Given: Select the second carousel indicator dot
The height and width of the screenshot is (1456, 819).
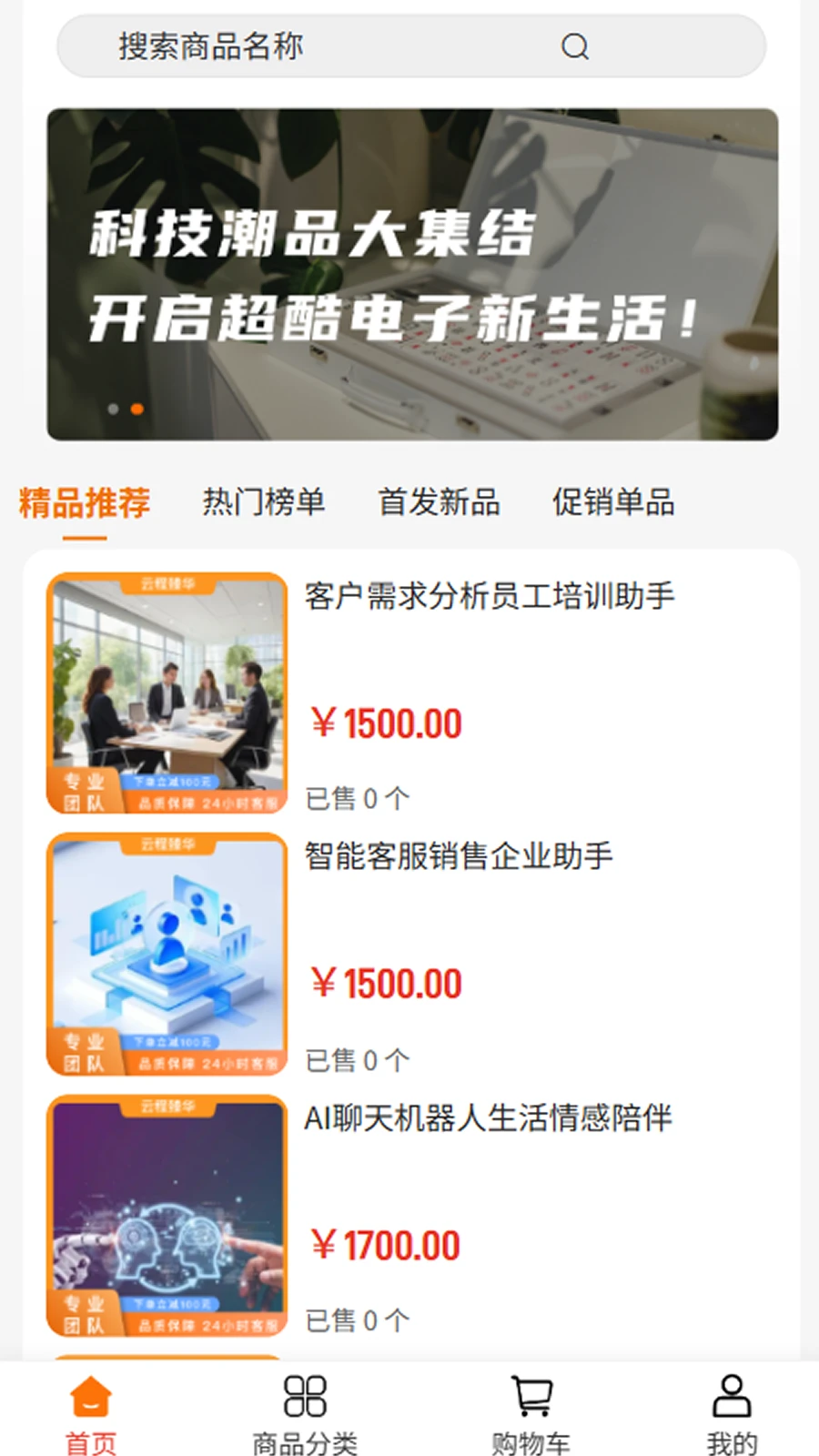Looking at the screenshot, I should pos(137,409).
